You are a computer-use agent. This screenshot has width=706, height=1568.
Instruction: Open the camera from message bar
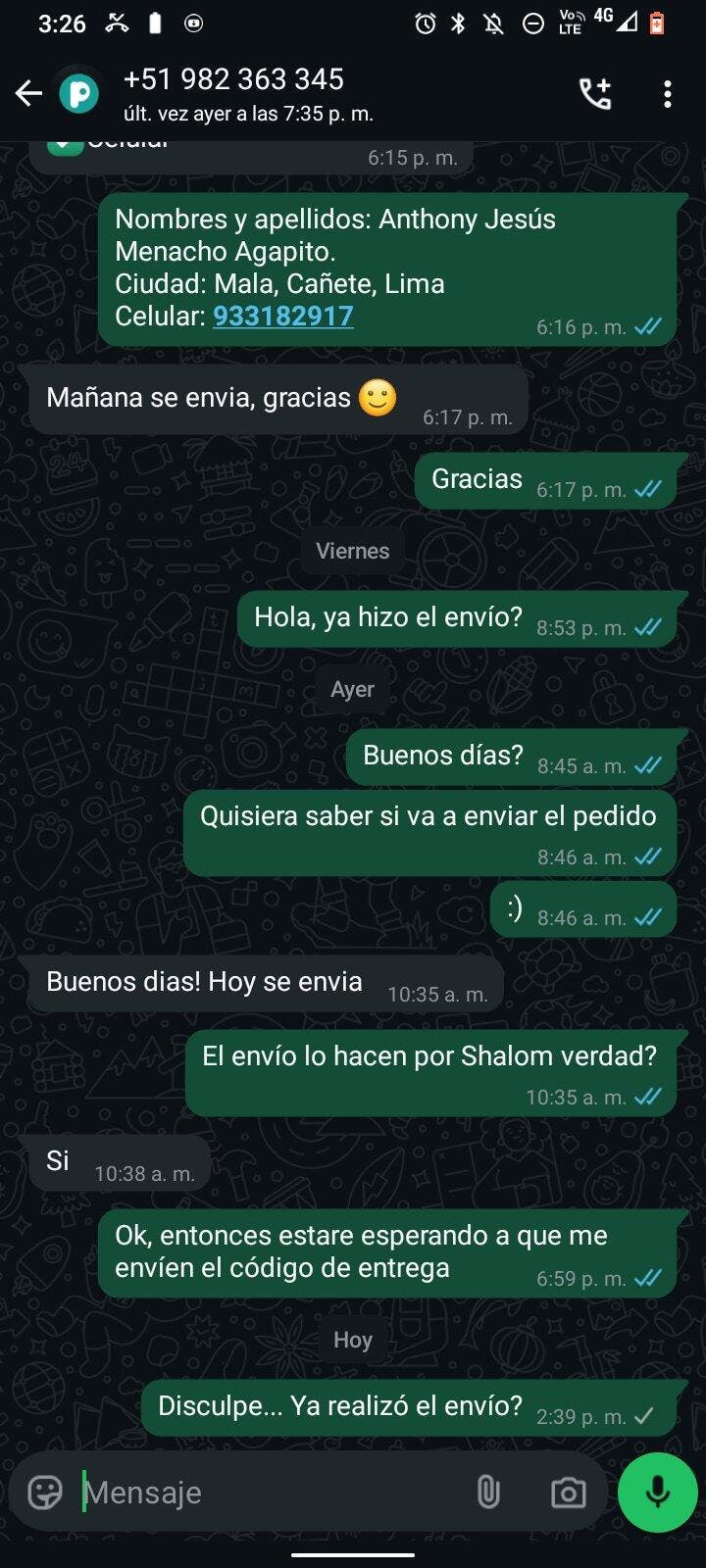click(569, 1493)
